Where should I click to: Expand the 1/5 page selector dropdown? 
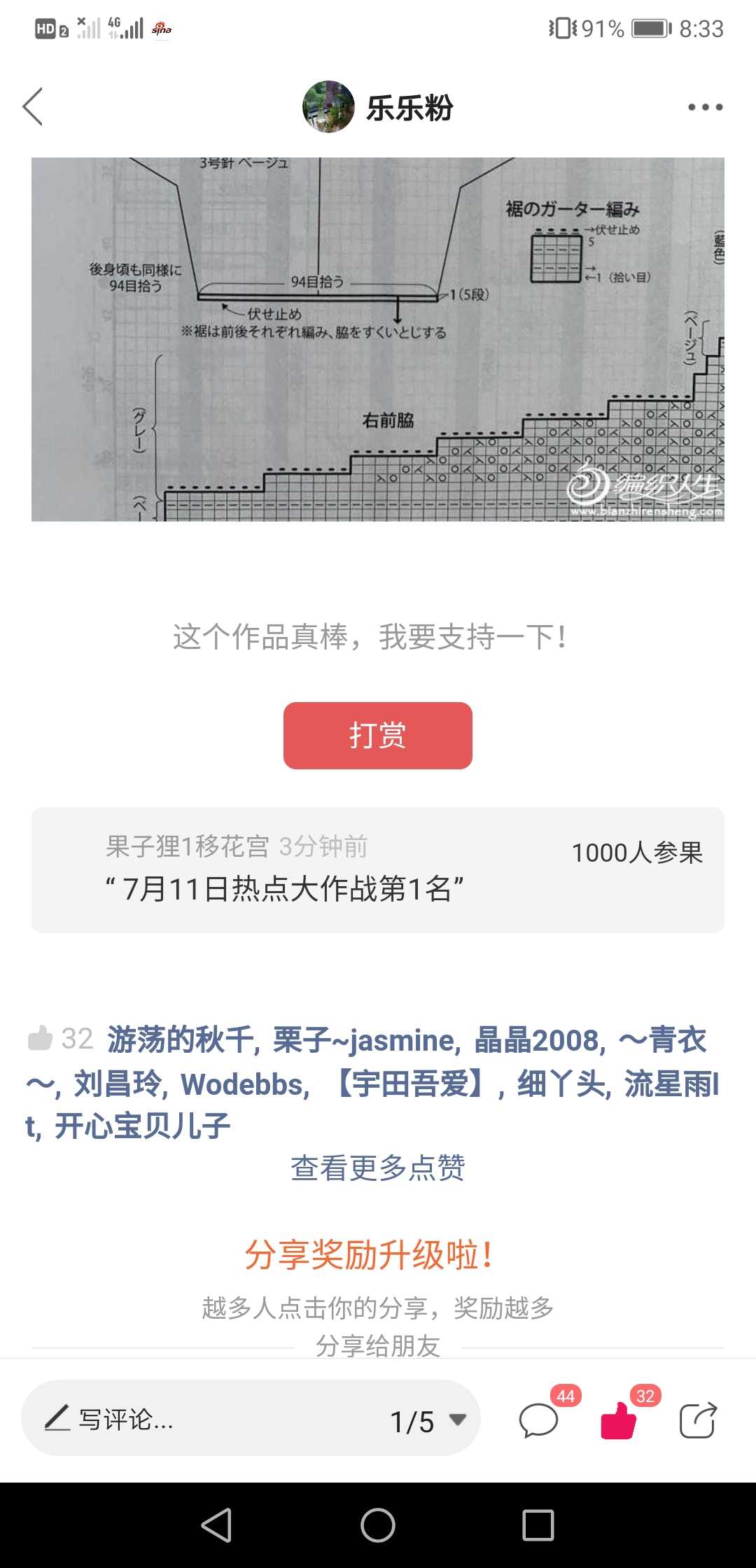(428, 1421)
